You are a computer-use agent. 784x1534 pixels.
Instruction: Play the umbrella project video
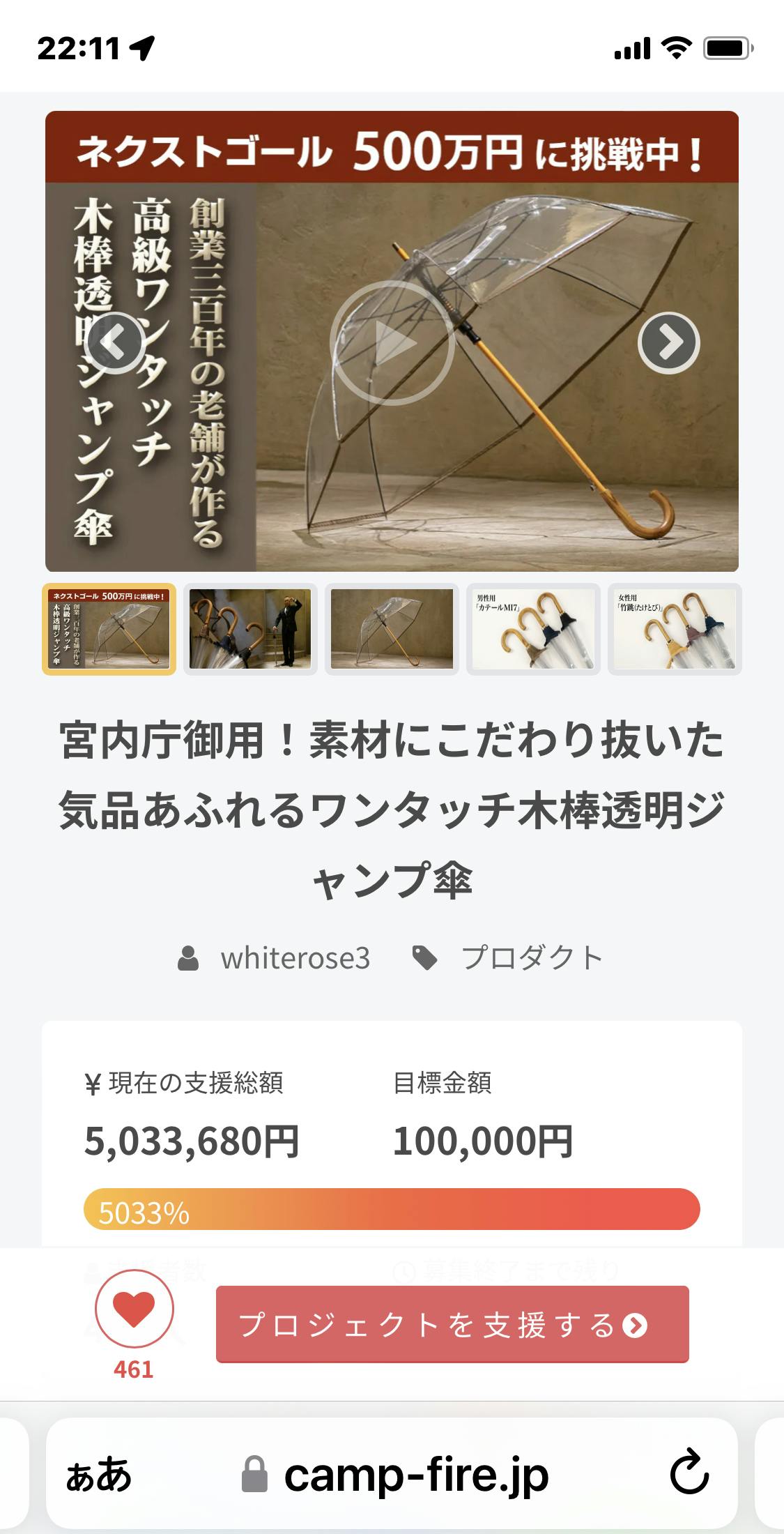click(x=392, y=342)
